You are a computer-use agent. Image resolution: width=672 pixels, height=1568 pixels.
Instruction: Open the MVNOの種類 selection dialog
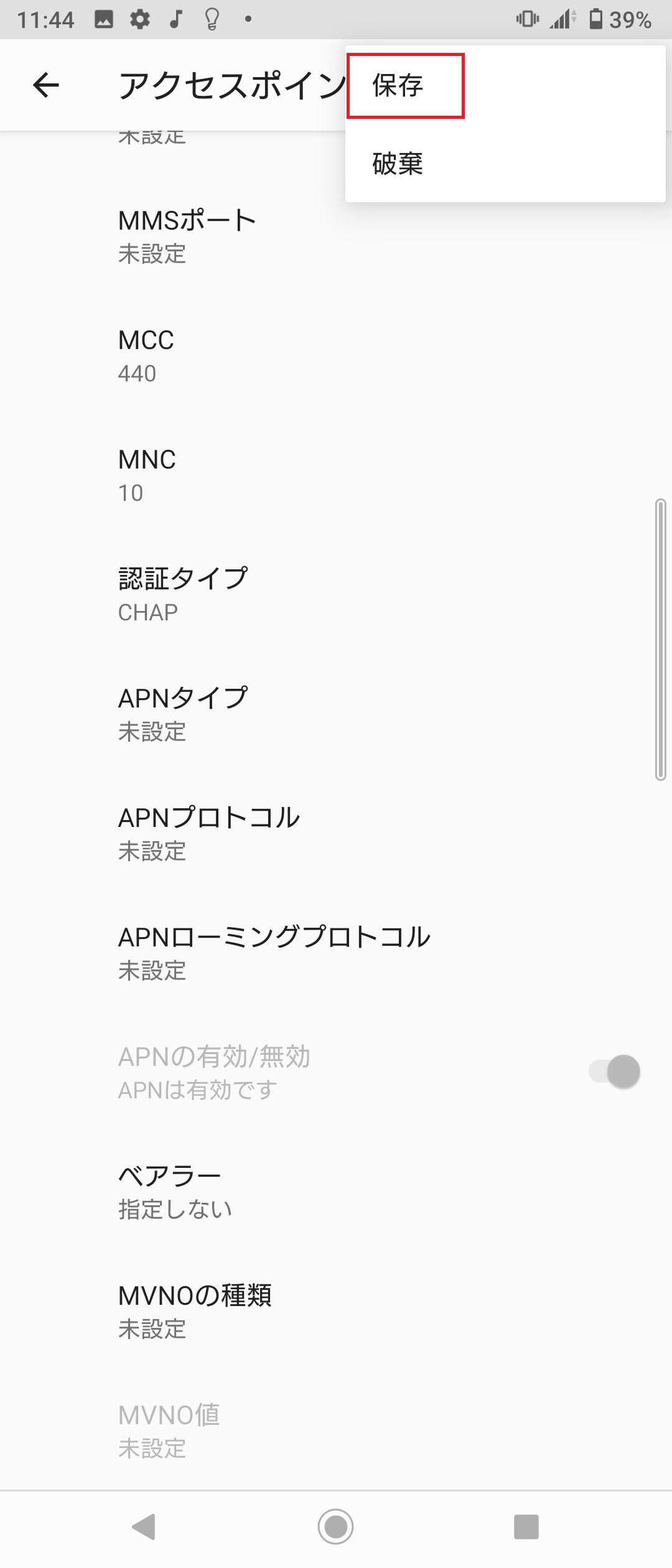tap(249, 1310)
